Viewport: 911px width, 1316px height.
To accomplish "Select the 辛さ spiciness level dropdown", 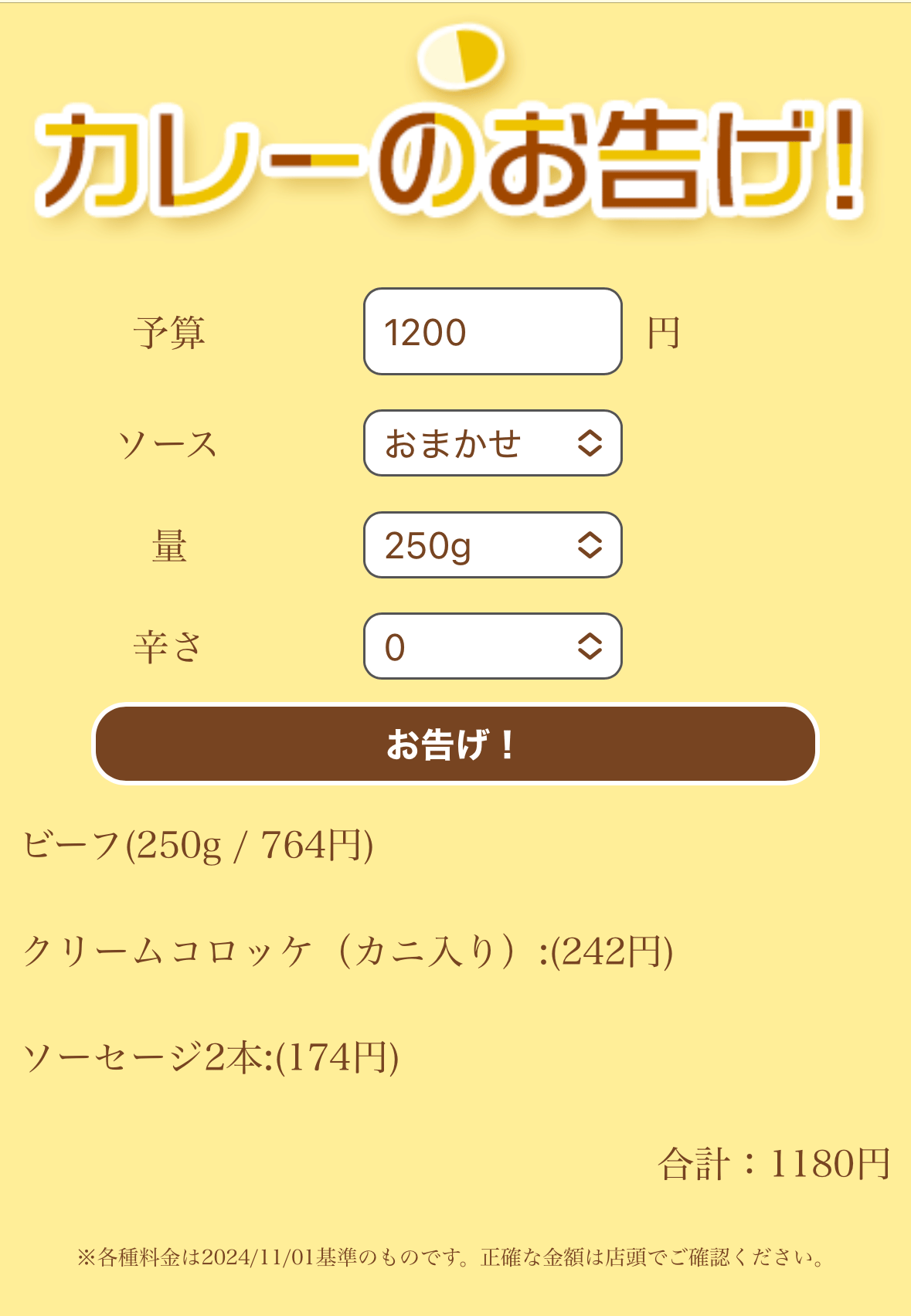I will tap(492, 646).
